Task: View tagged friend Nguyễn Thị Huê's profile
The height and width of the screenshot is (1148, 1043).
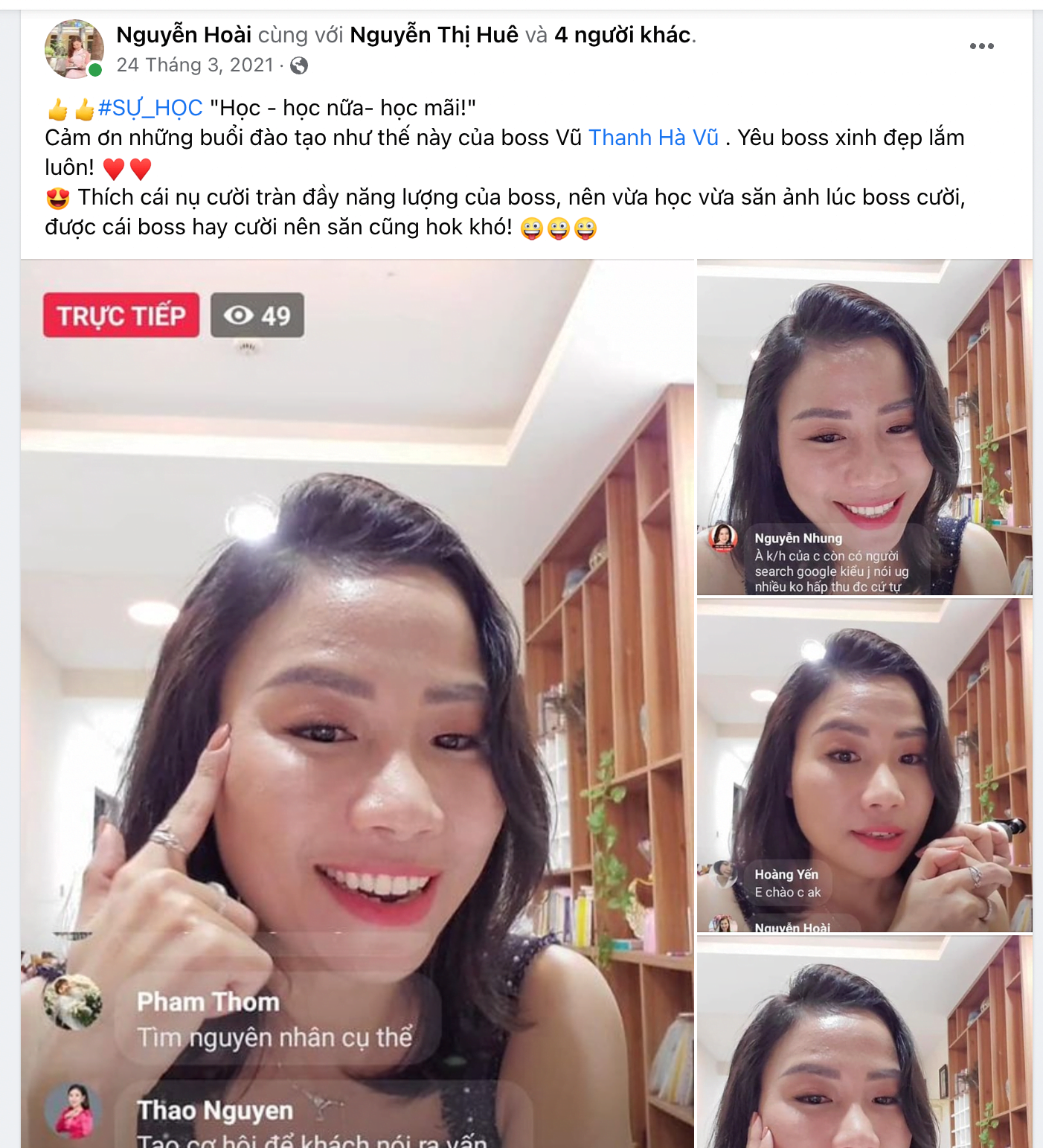Action: [434, 35]
